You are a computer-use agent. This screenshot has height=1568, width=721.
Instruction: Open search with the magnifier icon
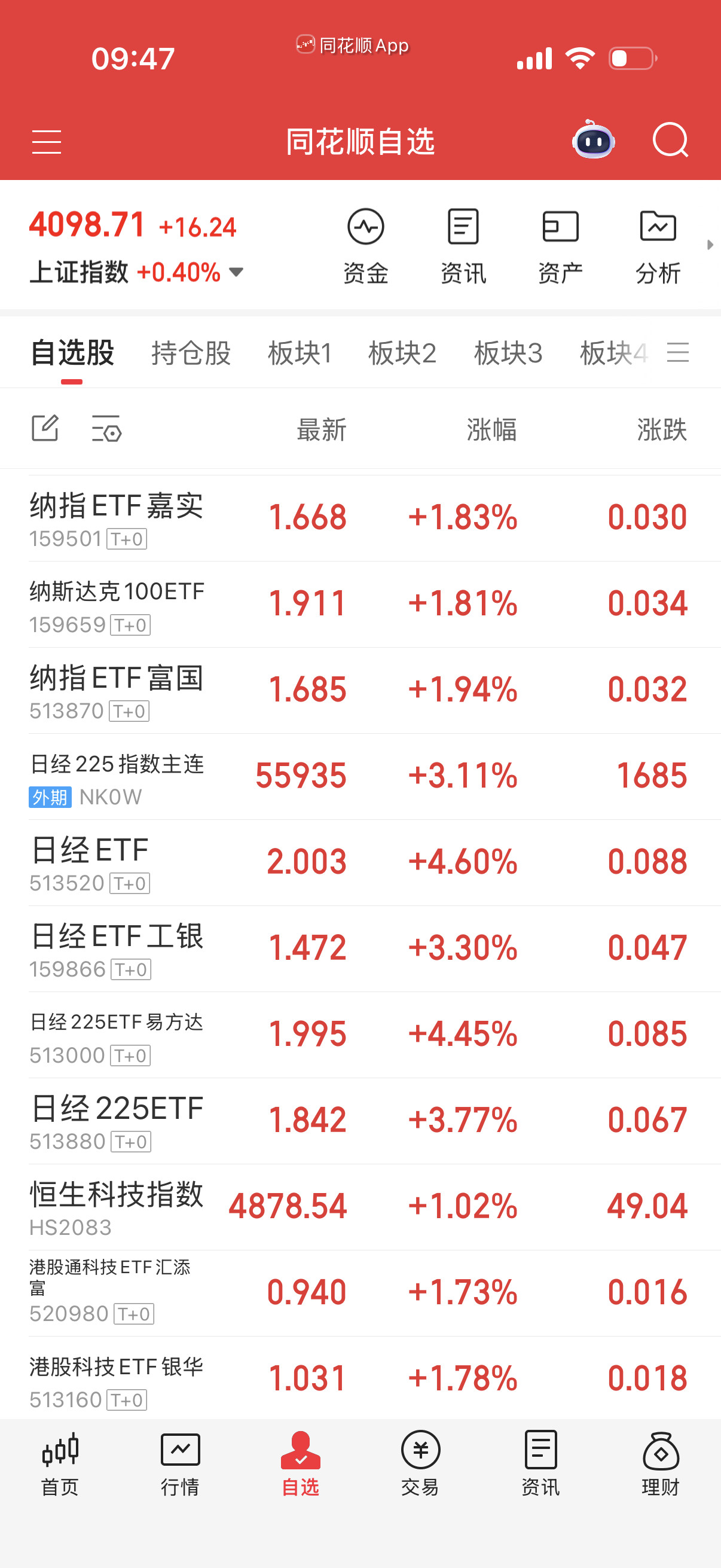point(671,140)
